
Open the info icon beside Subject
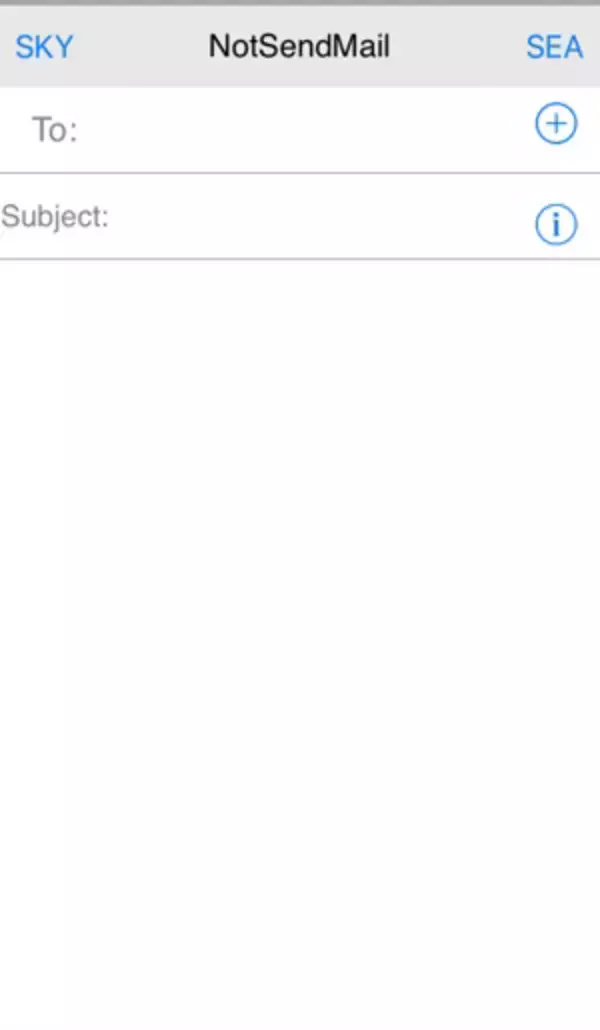point(556,225)
